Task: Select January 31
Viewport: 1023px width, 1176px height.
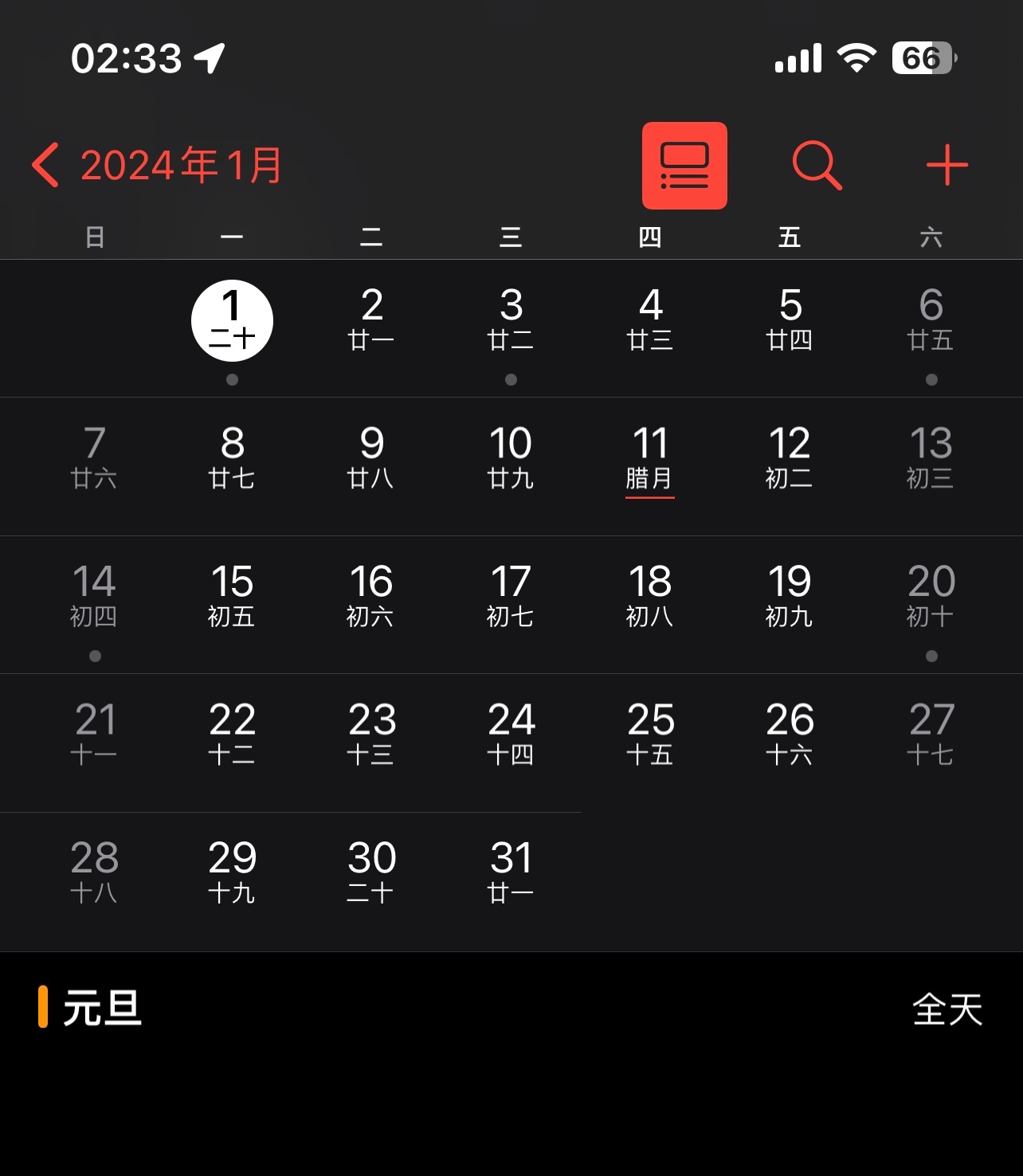Action: click(x=511, y=872)
